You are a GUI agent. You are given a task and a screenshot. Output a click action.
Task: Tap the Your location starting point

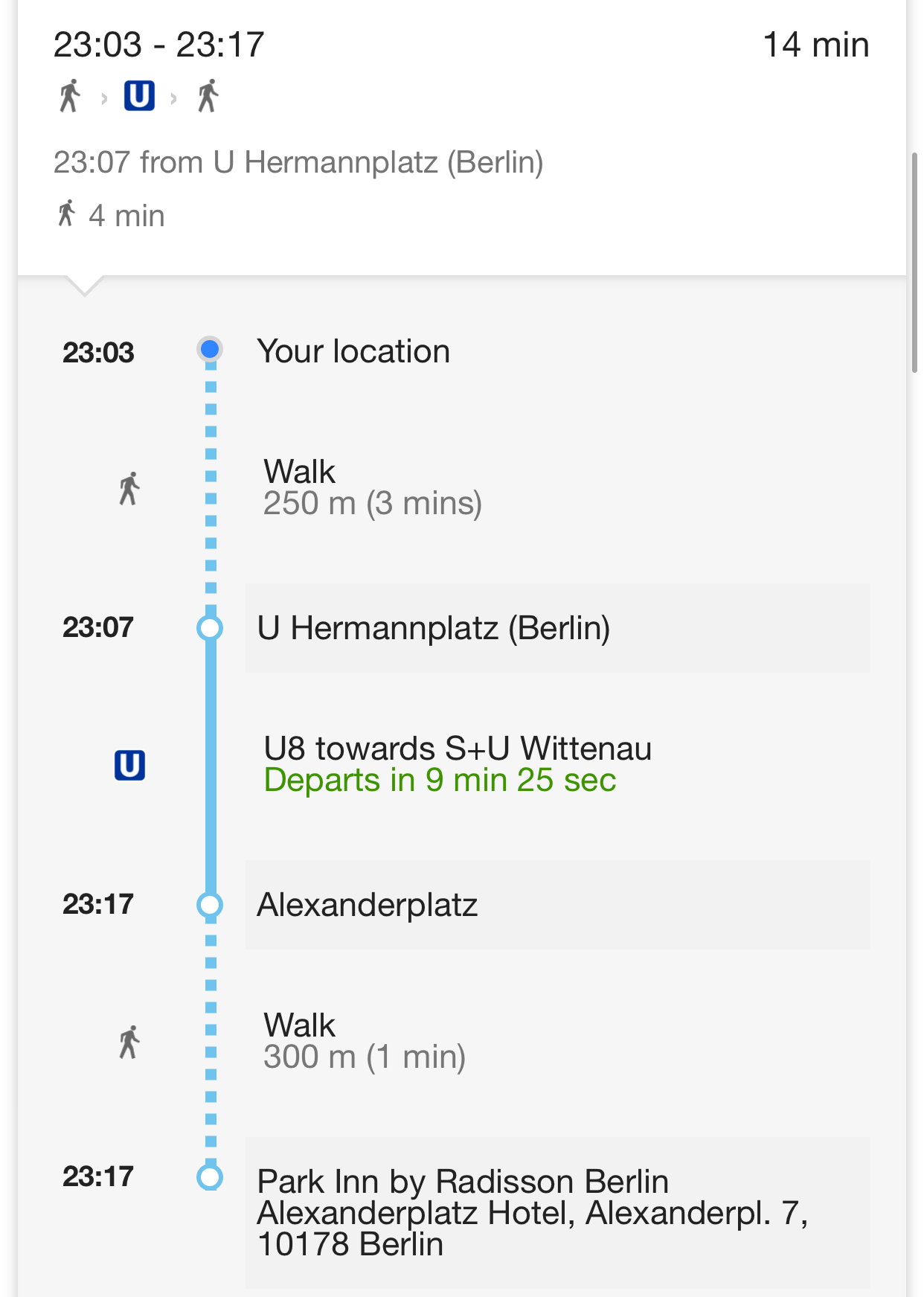tap(353, 352)
